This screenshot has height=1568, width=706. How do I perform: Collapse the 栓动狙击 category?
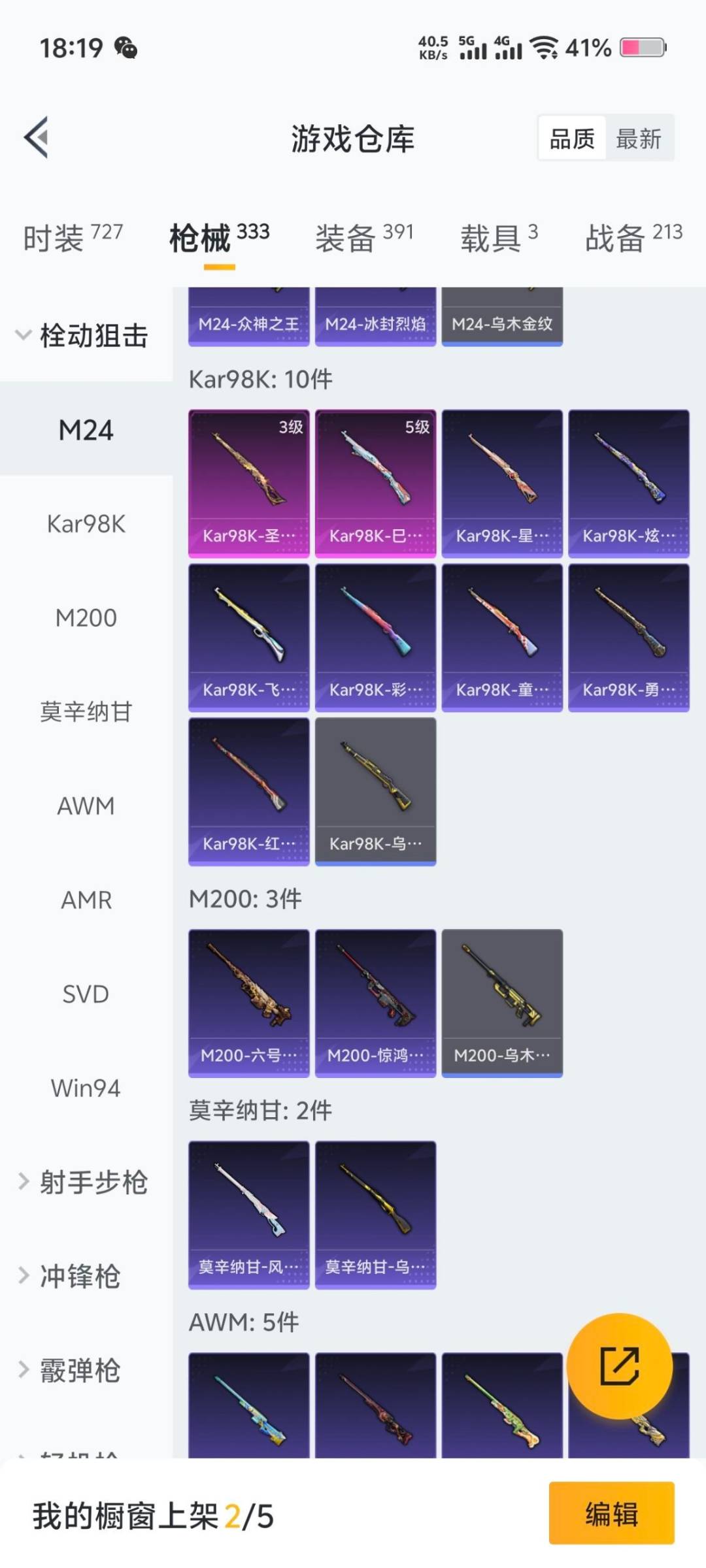pyautogui.click(x=85, y=336)
